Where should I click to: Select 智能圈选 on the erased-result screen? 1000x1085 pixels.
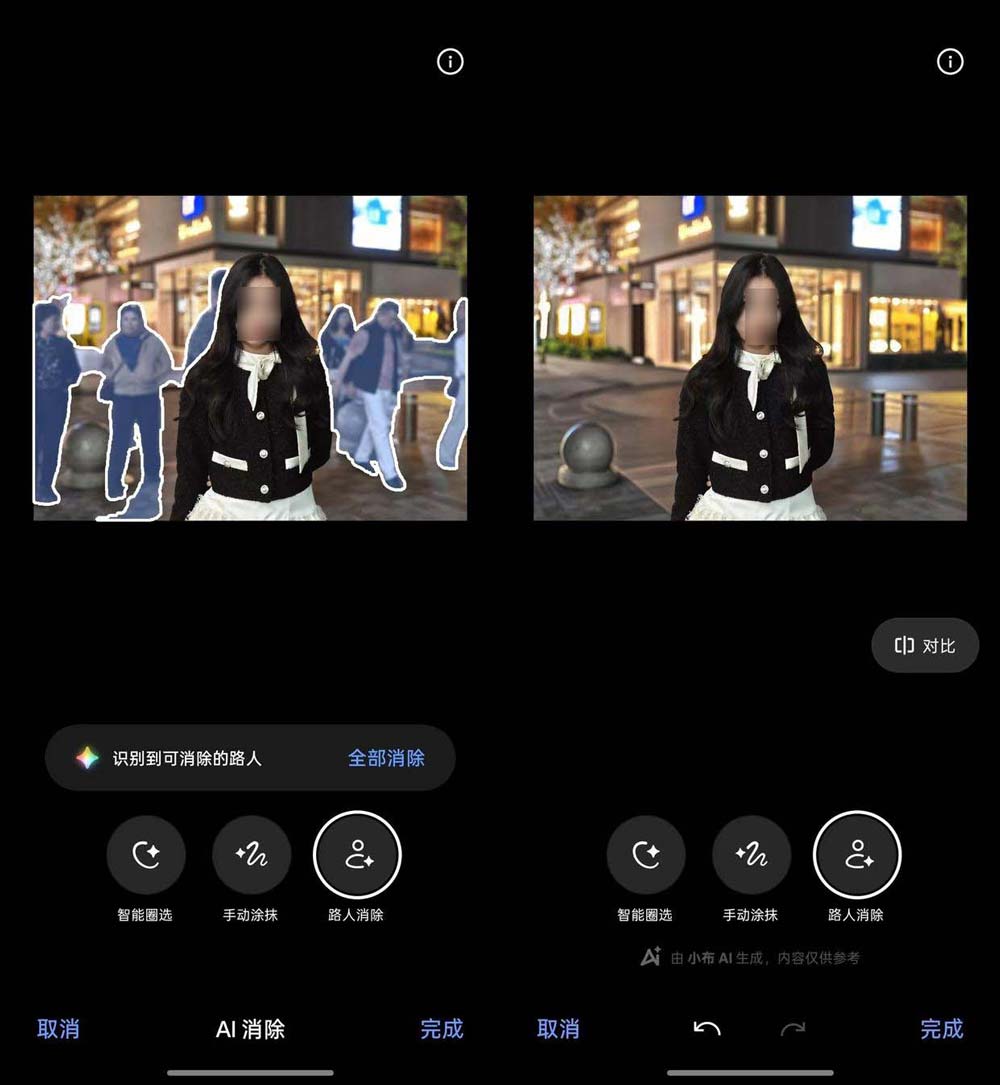coord(646,856)
